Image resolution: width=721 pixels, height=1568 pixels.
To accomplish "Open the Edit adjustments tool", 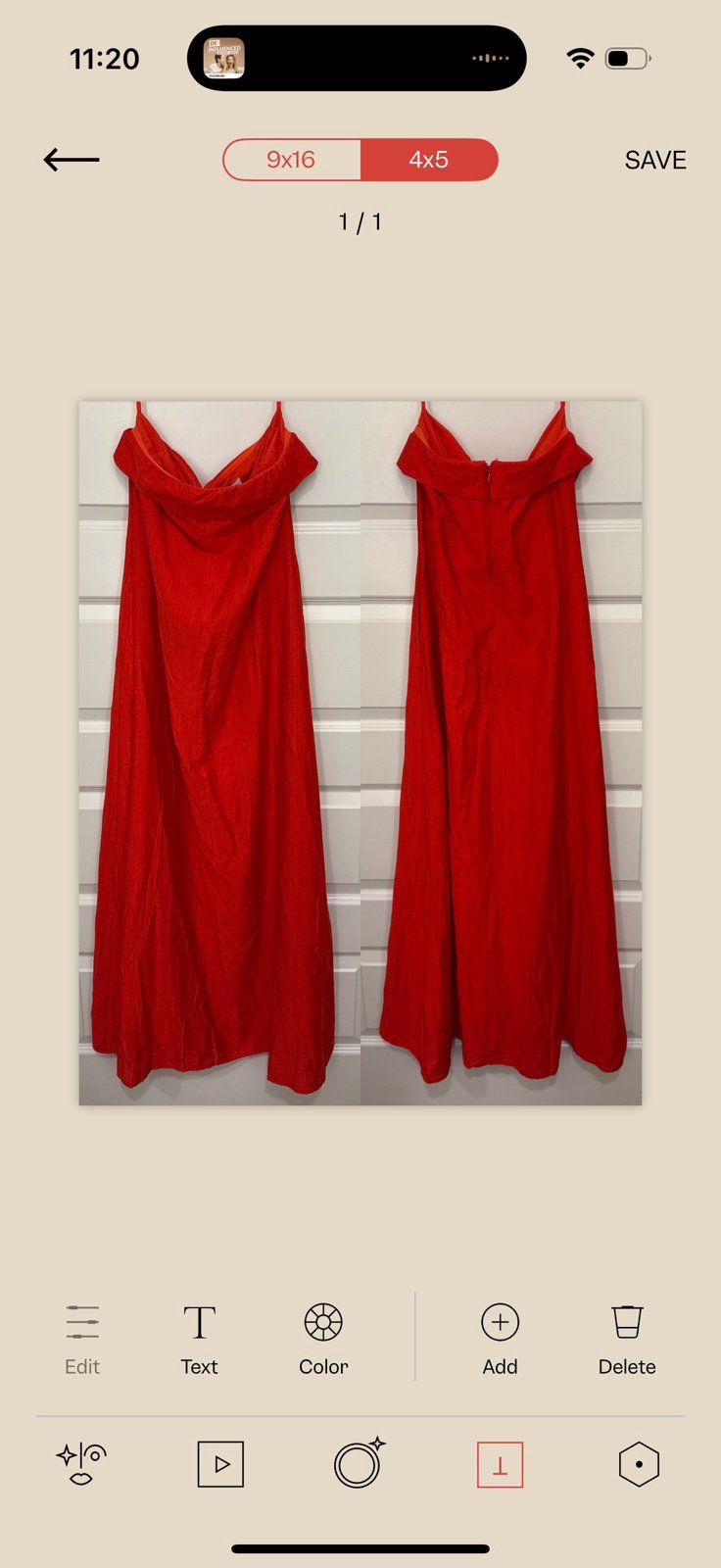I will pos(82,1340).
